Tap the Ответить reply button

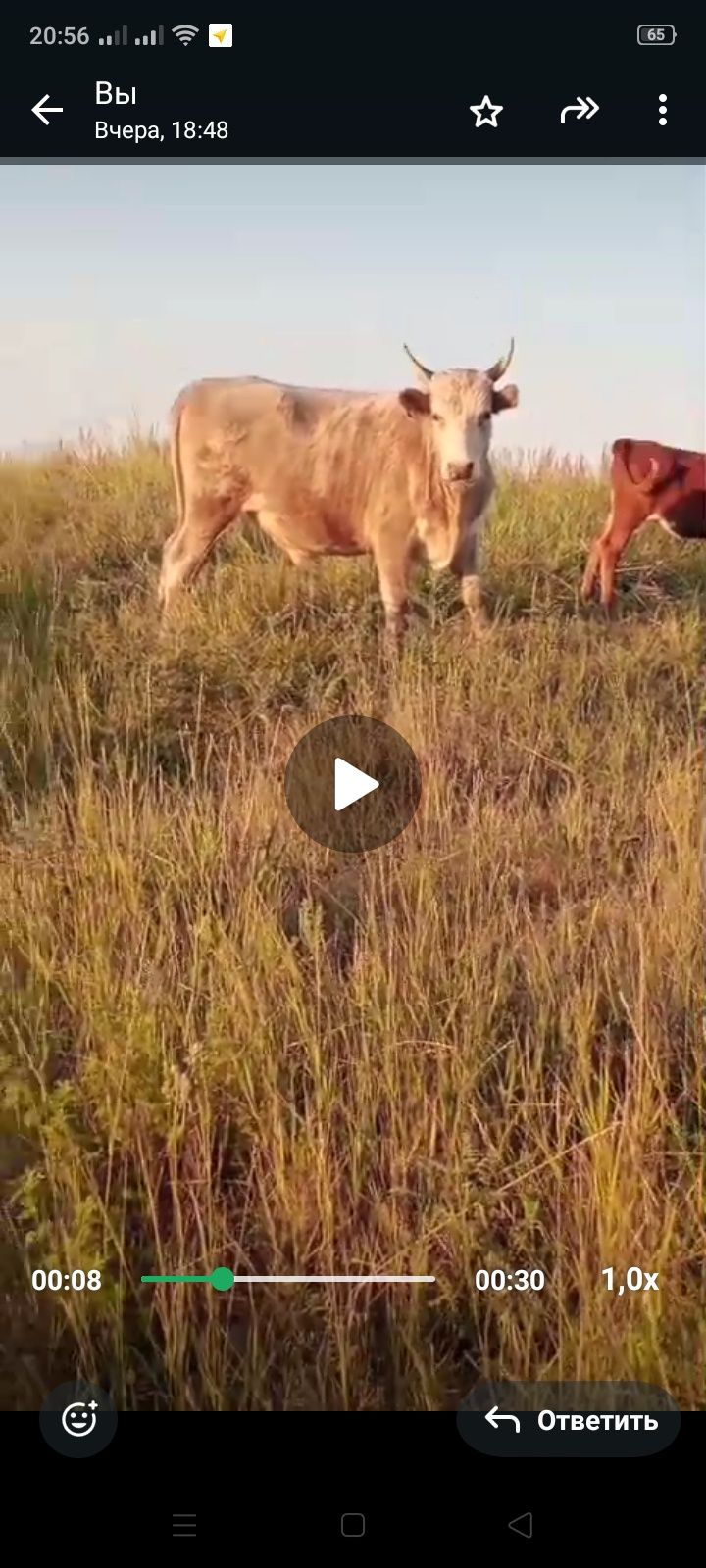coord(569,1420)
